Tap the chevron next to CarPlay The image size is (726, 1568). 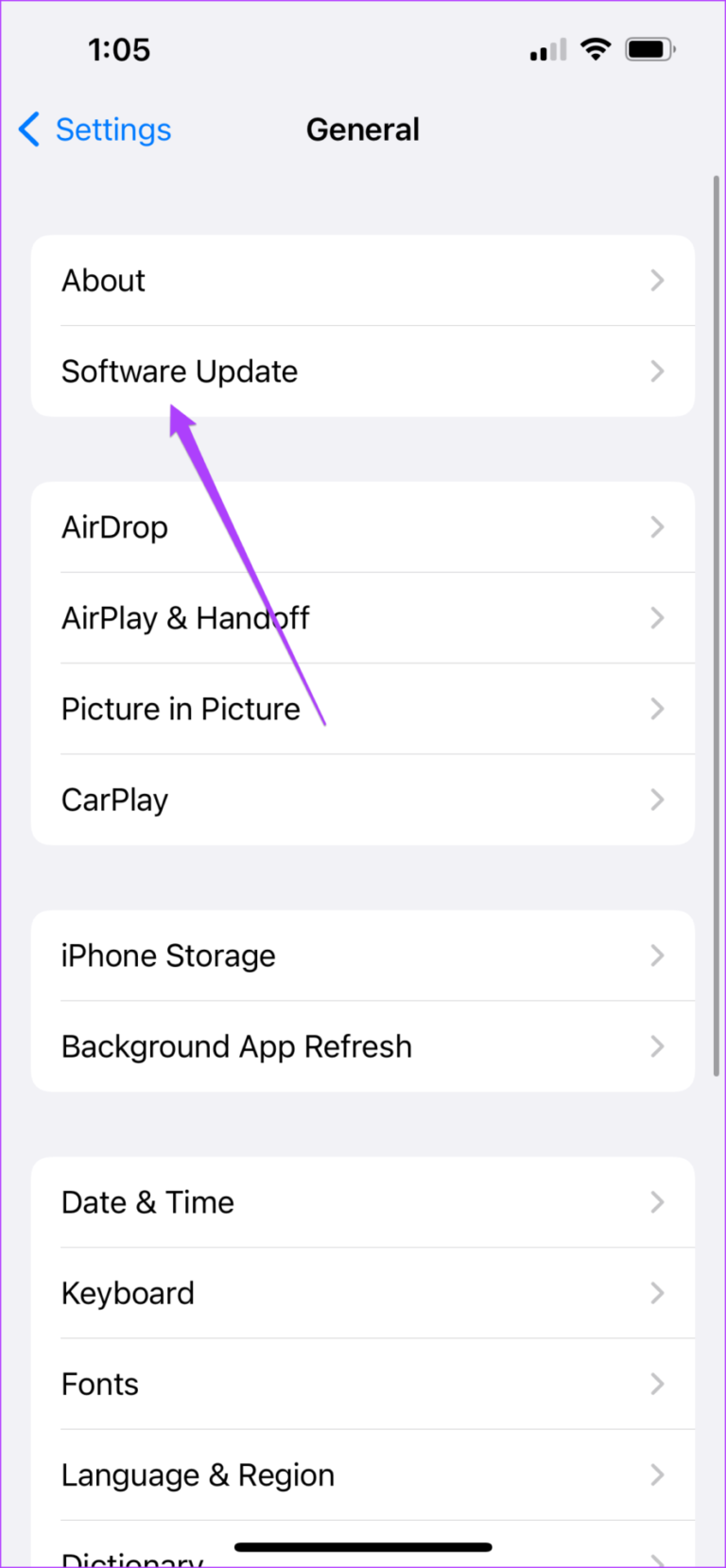(x=657, y=799)
